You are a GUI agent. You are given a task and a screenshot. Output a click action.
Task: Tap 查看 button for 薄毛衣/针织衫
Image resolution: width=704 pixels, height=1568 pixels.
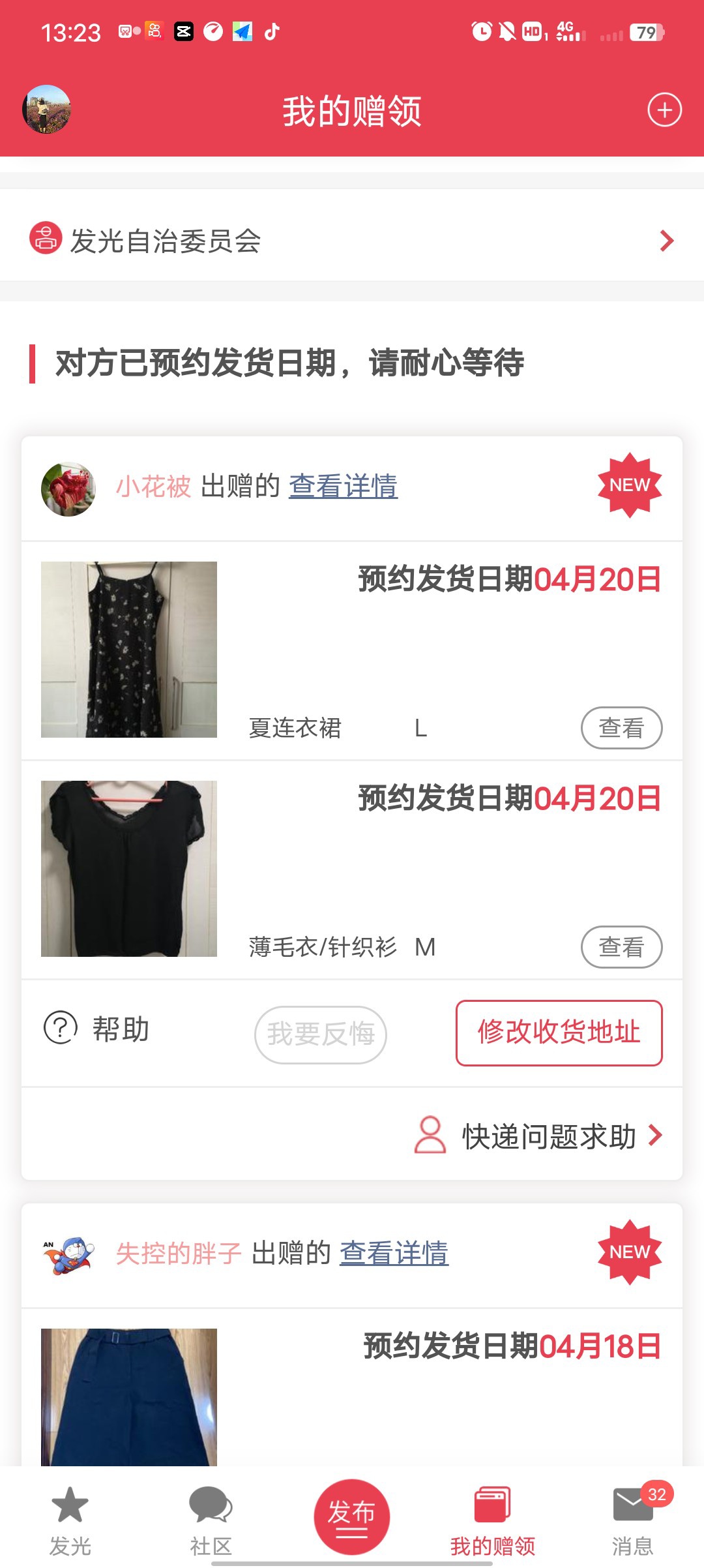click(x=621, y=947)
